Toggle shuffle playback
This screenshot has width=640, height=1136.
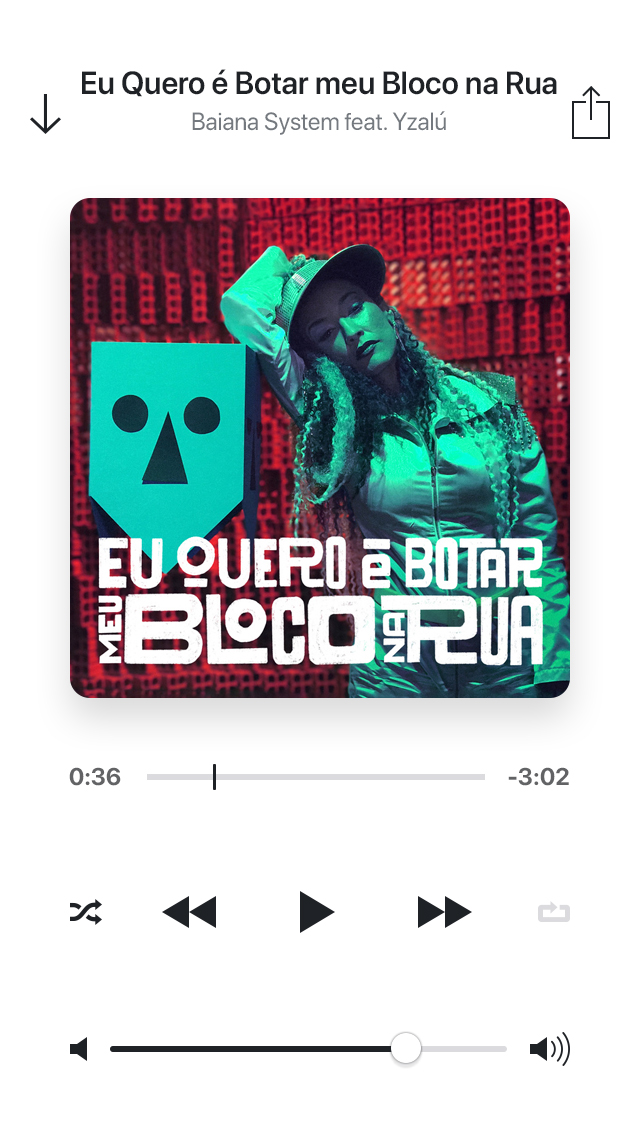[x=85, y=912]
